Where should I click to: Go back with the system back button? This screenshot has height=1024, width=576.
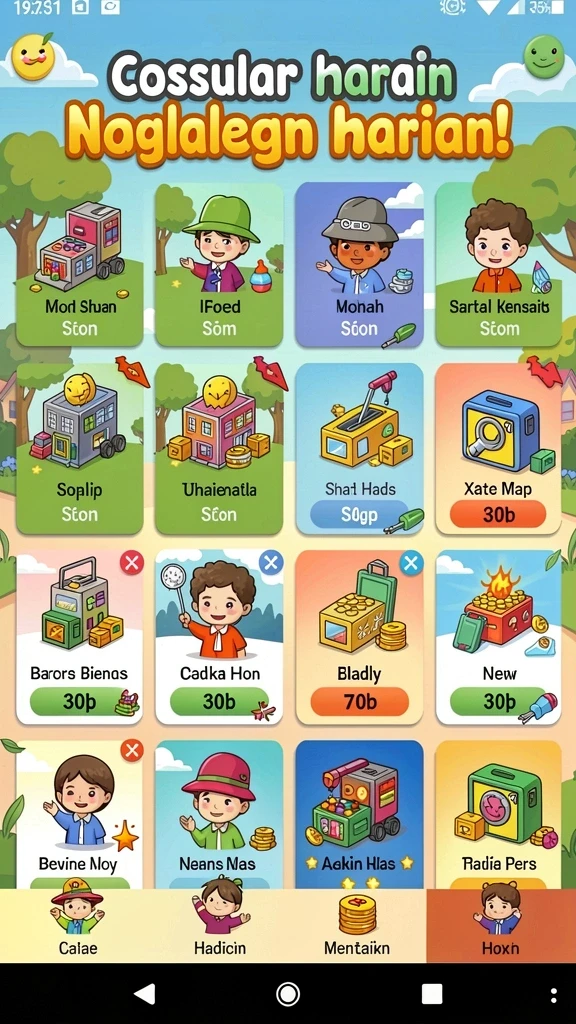click(144, 994)
